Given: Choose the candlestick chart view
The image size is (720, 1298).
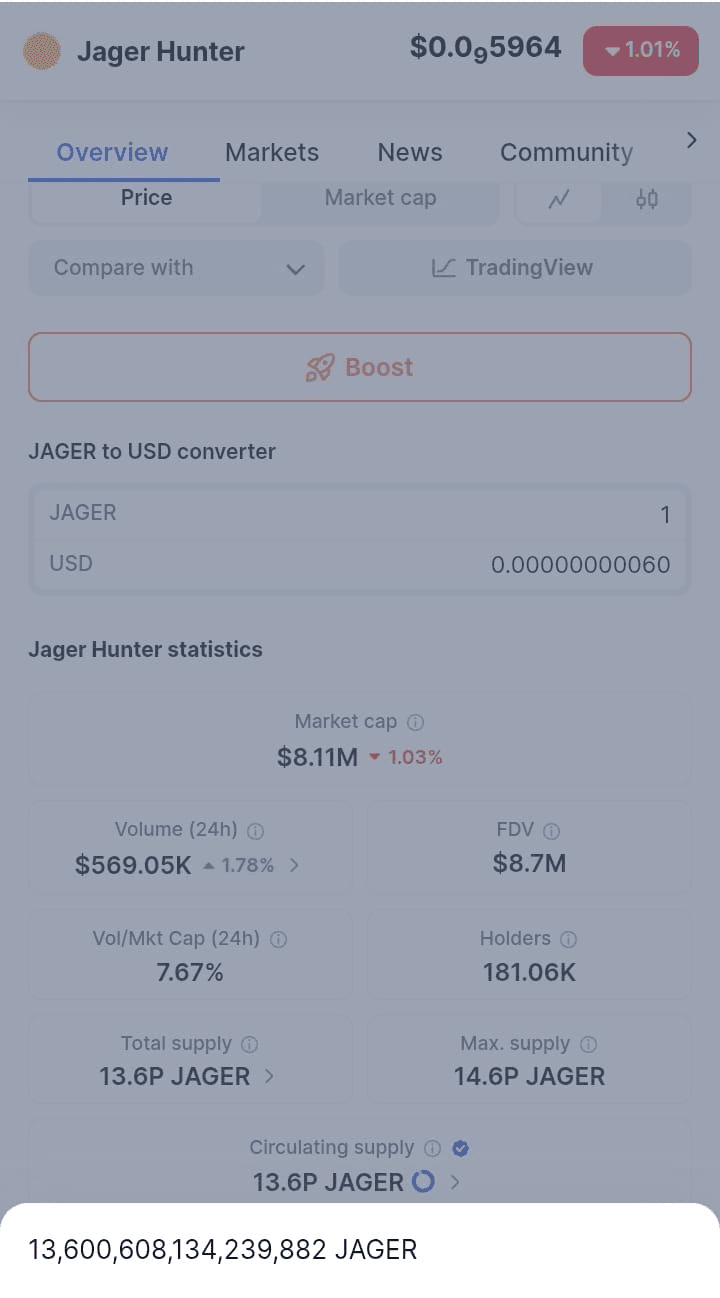Looking at the screenshot, I should click(647, 199).
